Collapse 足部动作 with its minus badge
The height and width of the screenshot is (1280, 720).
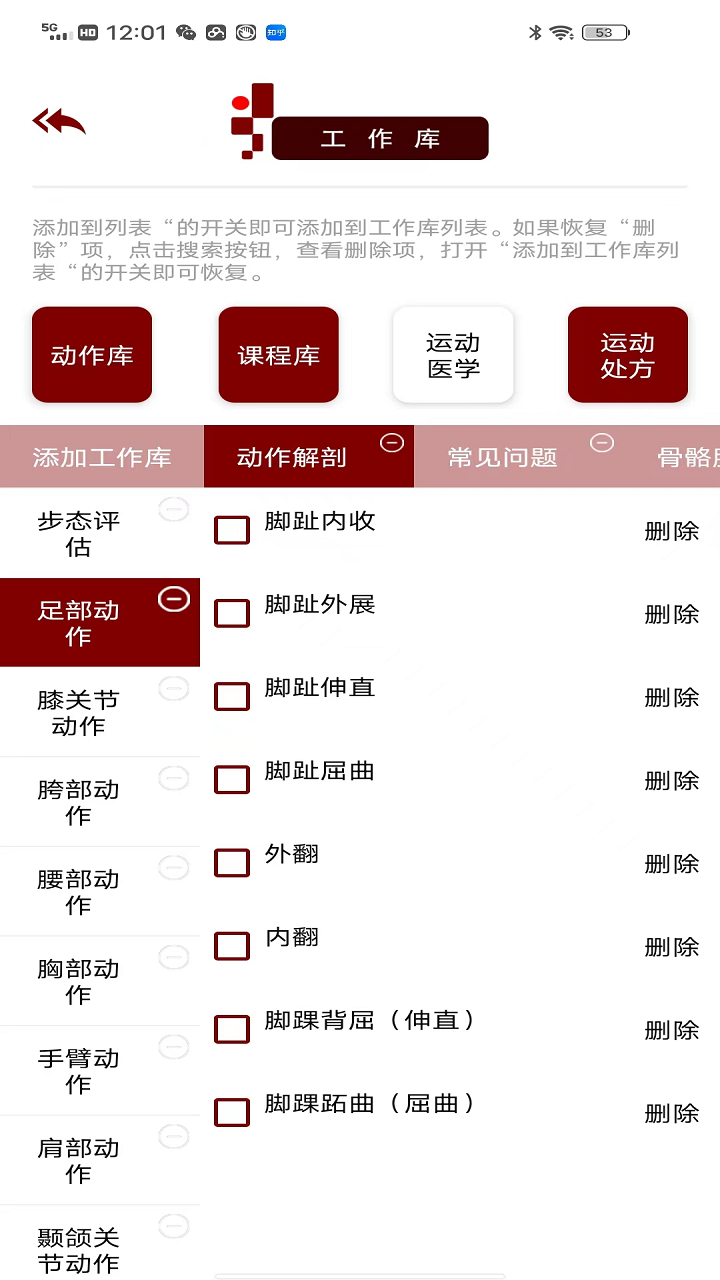(x=174, y=599)
